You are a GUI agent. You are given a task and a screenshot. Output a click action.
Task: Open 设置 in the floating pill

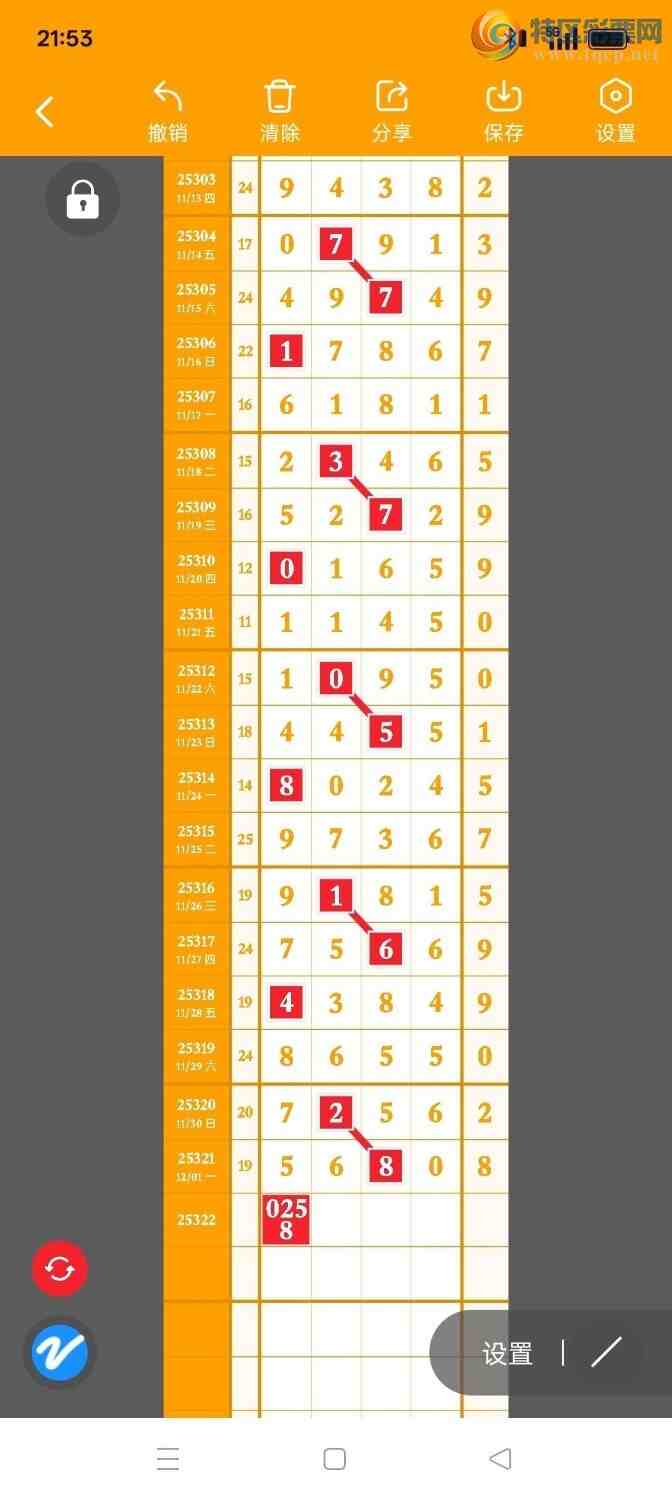coord(507,1354)
